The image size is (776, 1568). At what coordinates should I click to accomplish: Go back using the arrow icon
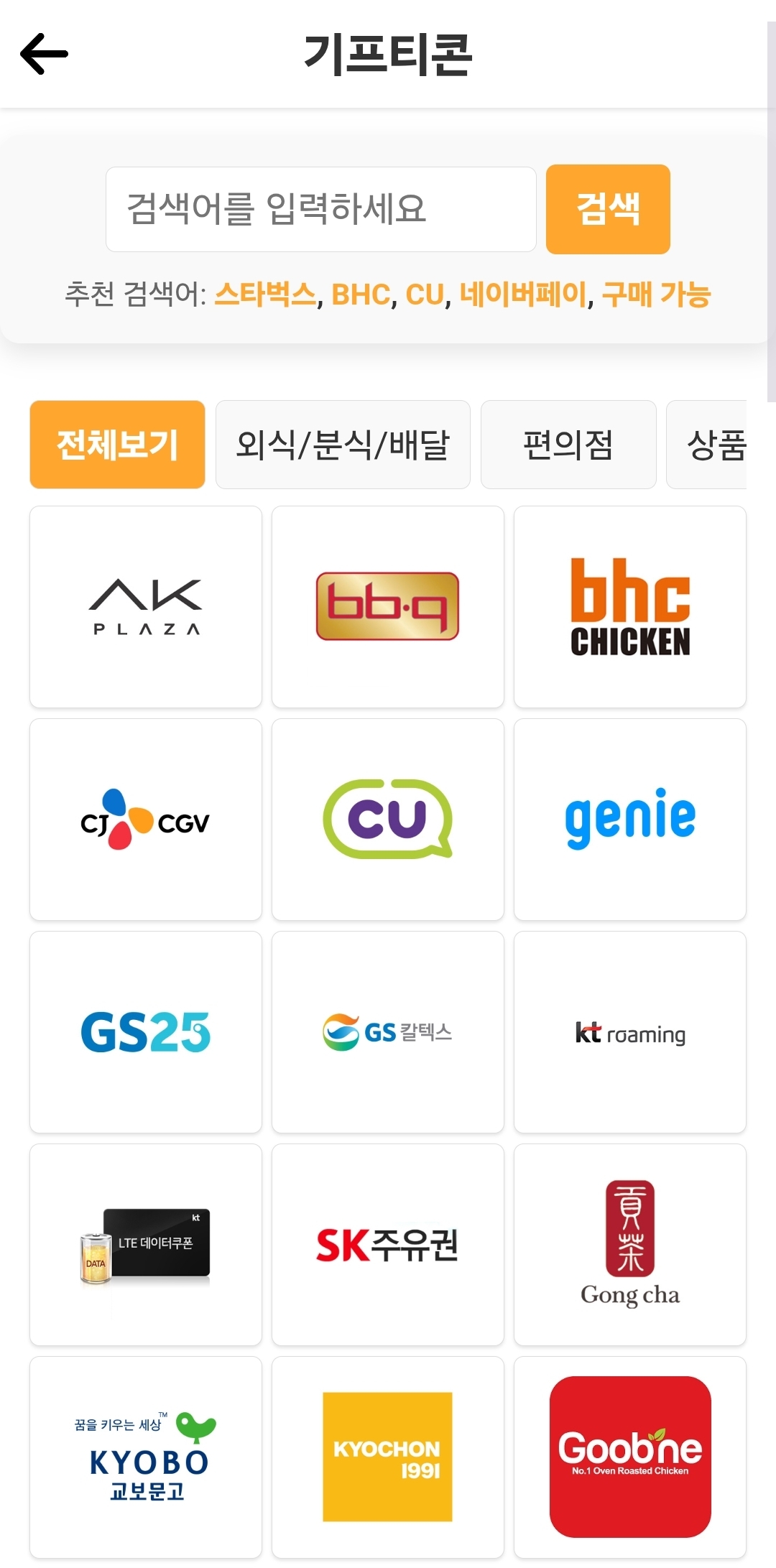click(44, 54)
